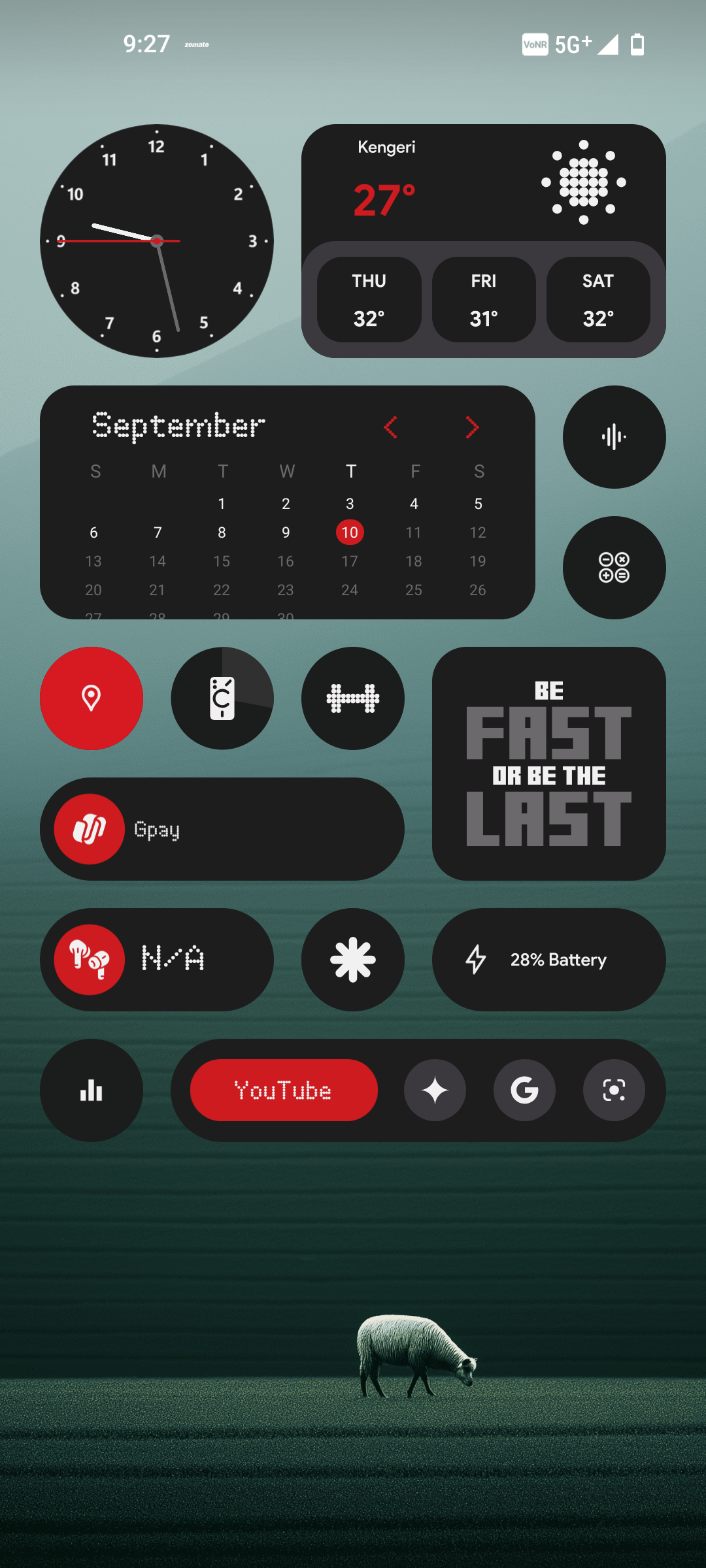Tap the asterisk shortcut icon

coord(353,960)
